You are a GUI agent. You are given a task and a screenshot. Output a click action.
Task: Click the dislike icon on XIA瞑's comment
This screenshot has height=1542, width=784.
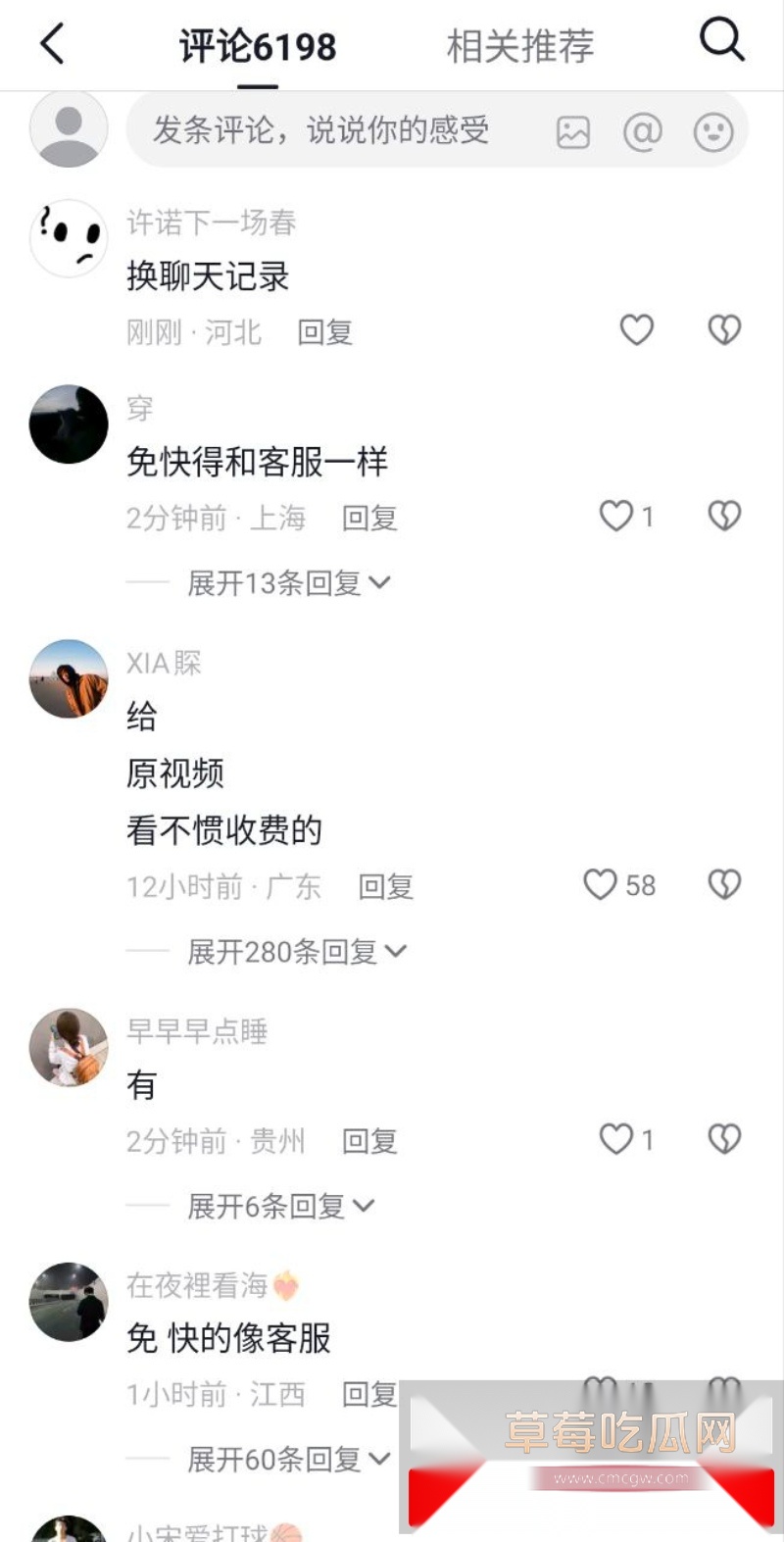(x=722, y=883)
